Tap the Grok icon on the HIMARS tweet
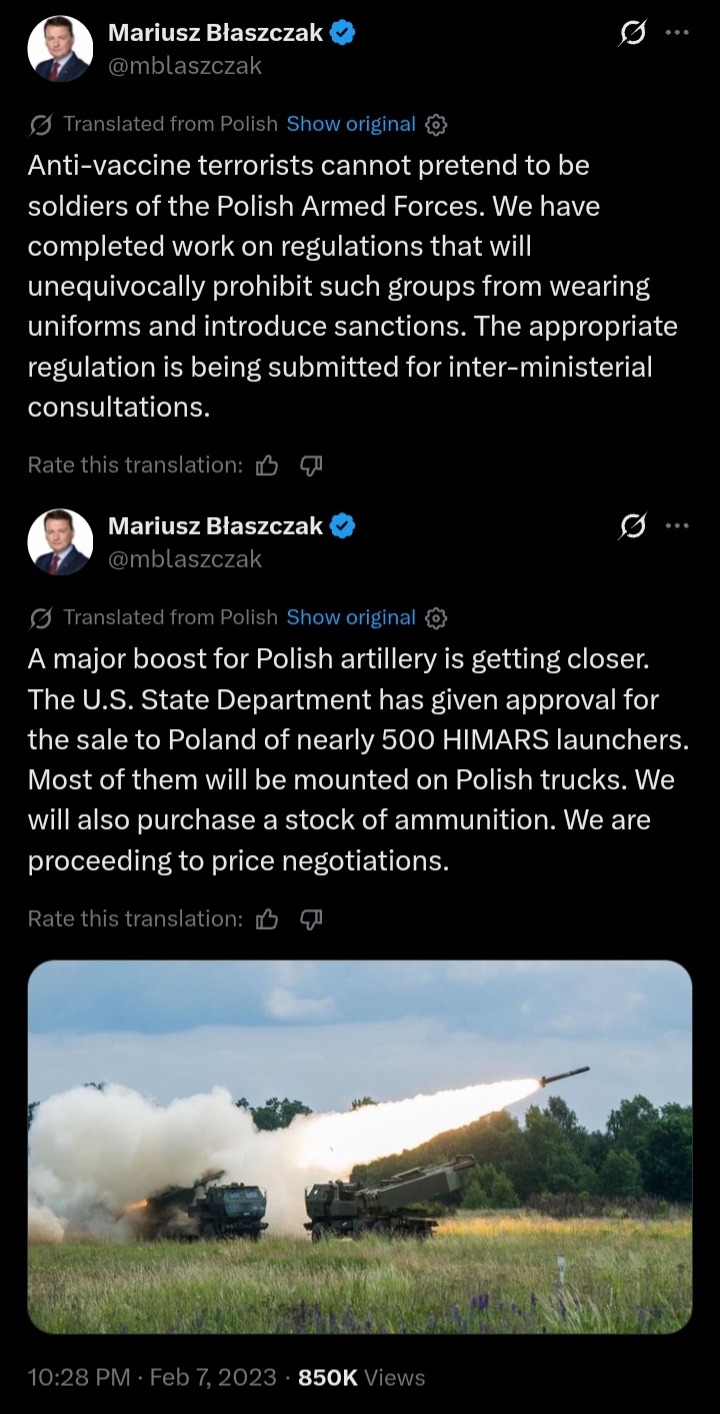 (632, 526)
